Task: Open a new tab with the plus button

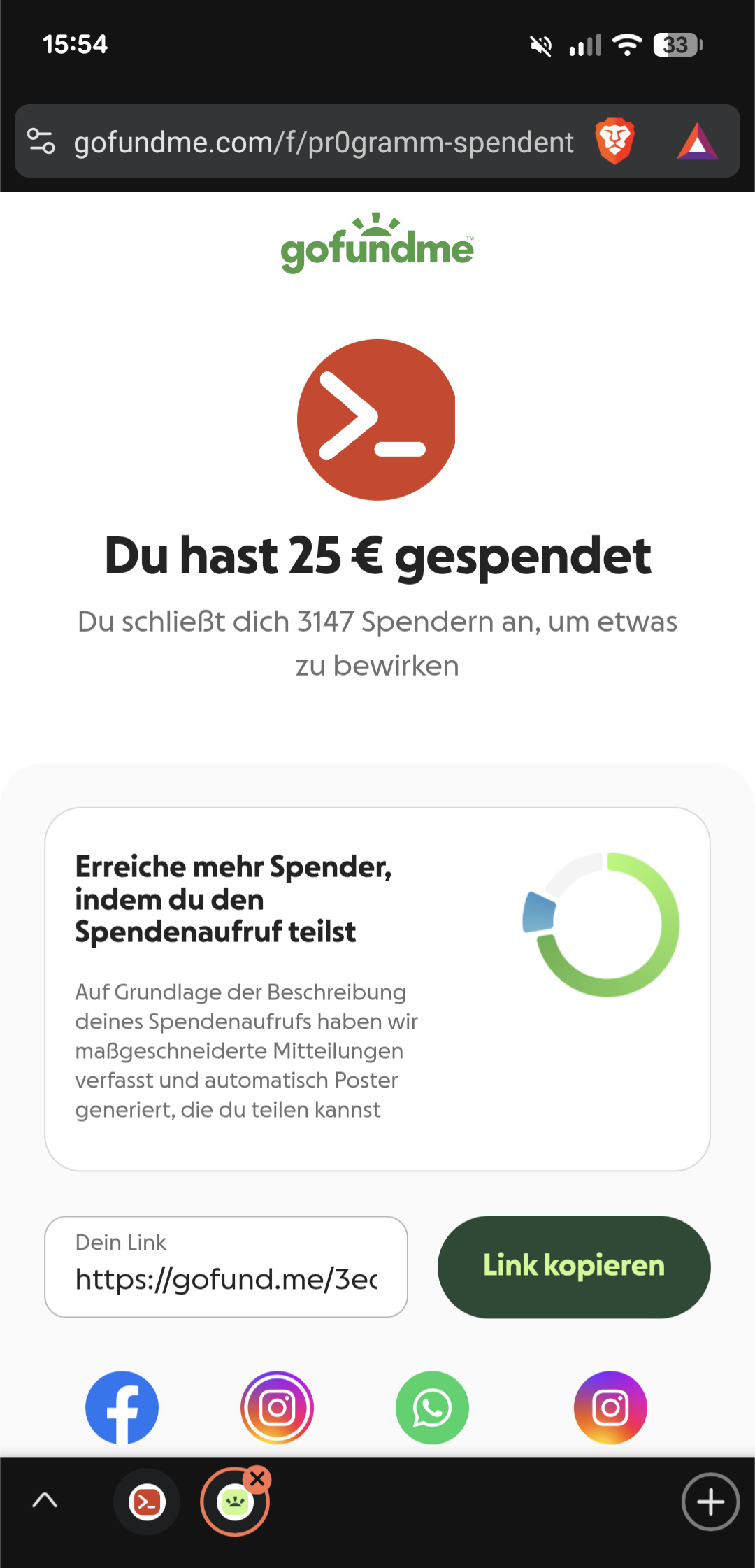Action: 710,1502
